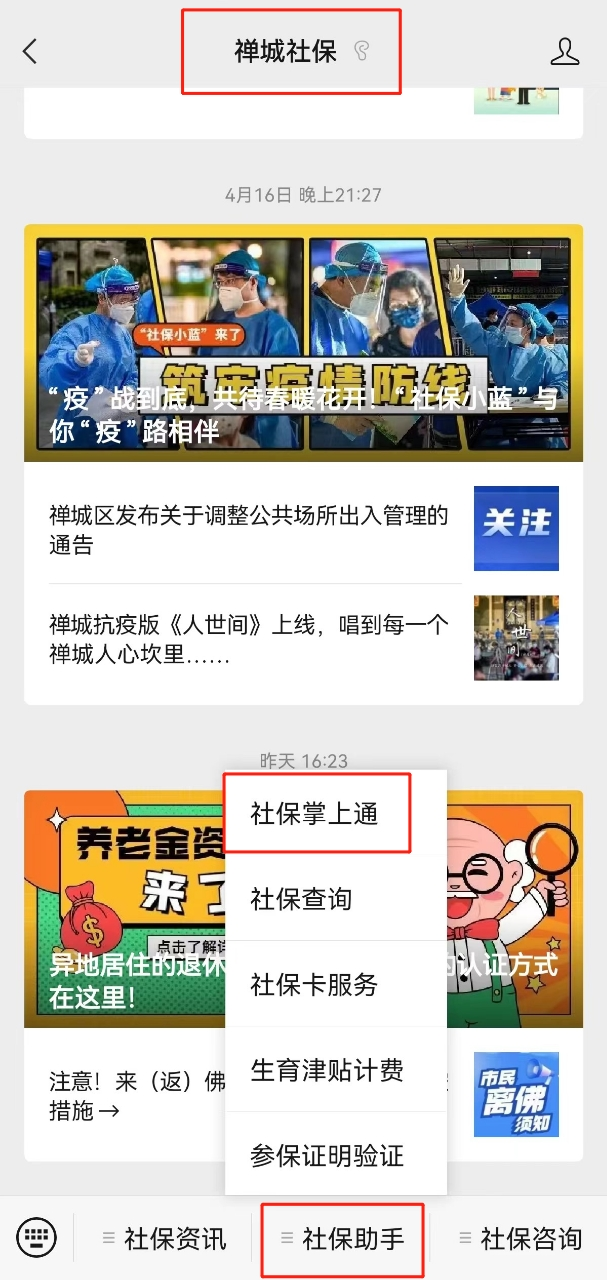Tap the 社保助手 bottom menu

[x=343, y=1239]
